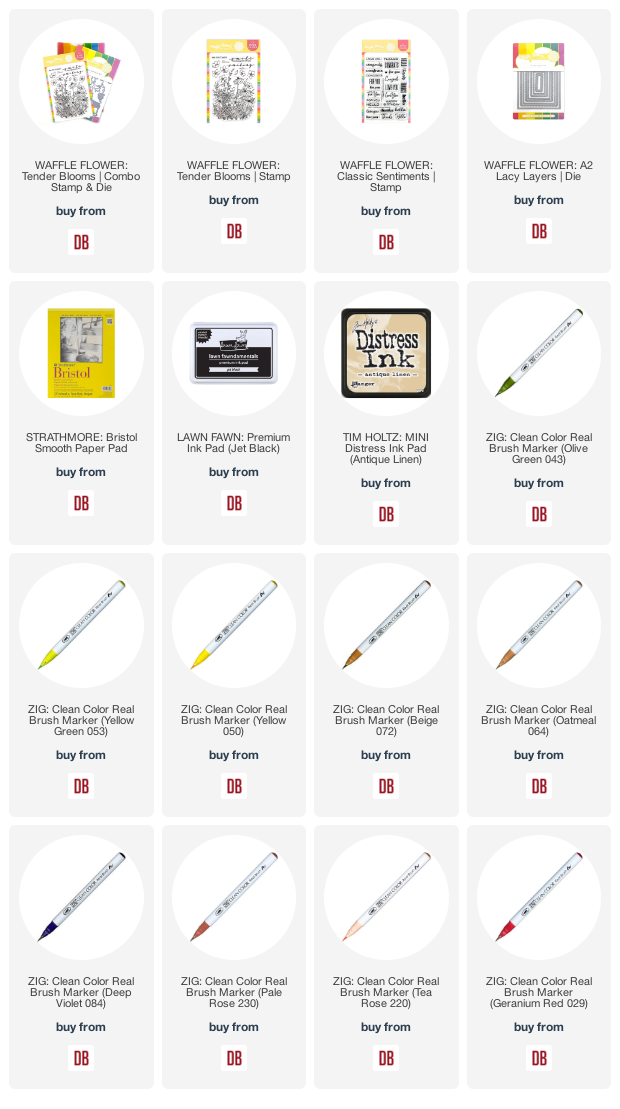The image size is (620, 1109).
Task: Tap the DB button under Pale Rose 230
Action: pyautogui.click(x=234, y=1058)
